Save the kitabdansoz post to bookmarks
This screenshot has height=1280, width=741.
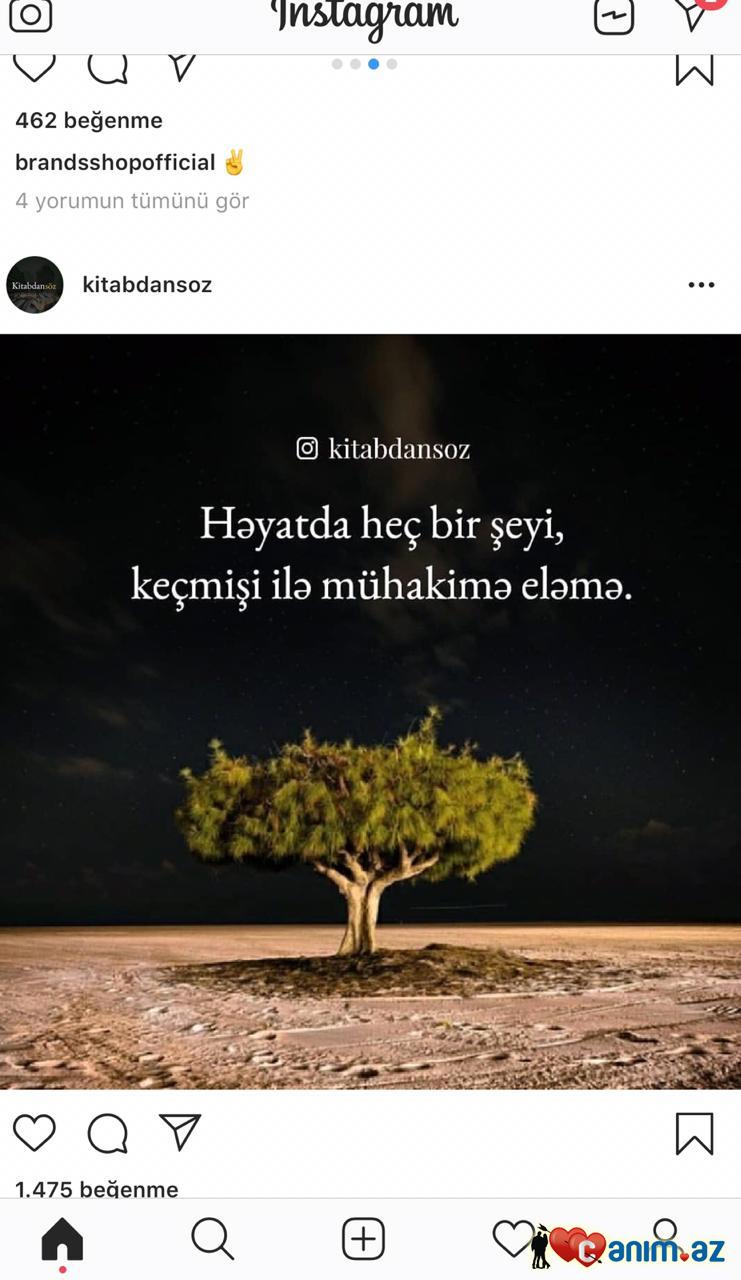click(694, 1133)
